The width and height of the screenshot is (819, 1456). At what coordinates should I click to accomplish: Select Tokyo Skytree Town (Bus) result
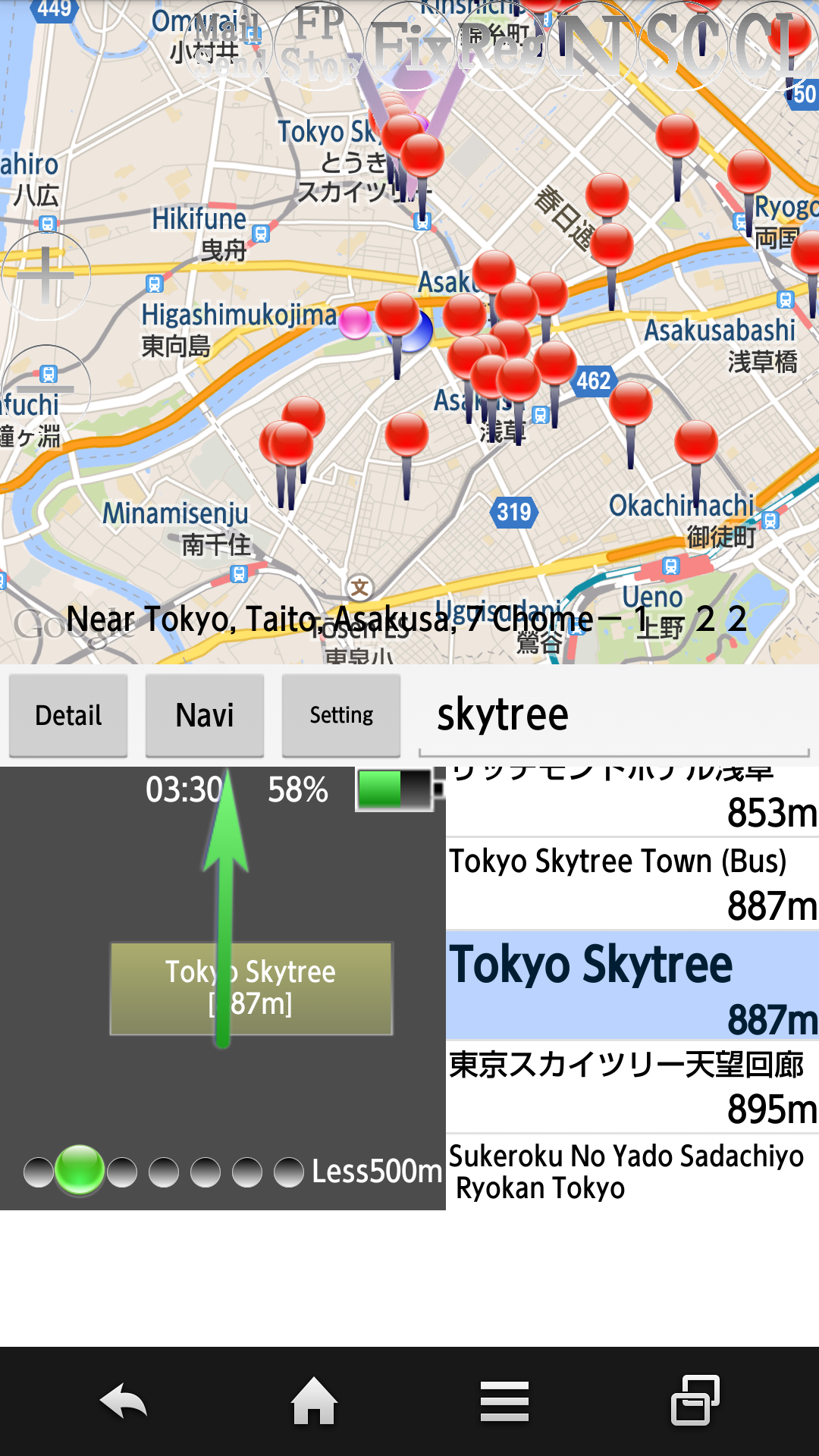(632, 883)
